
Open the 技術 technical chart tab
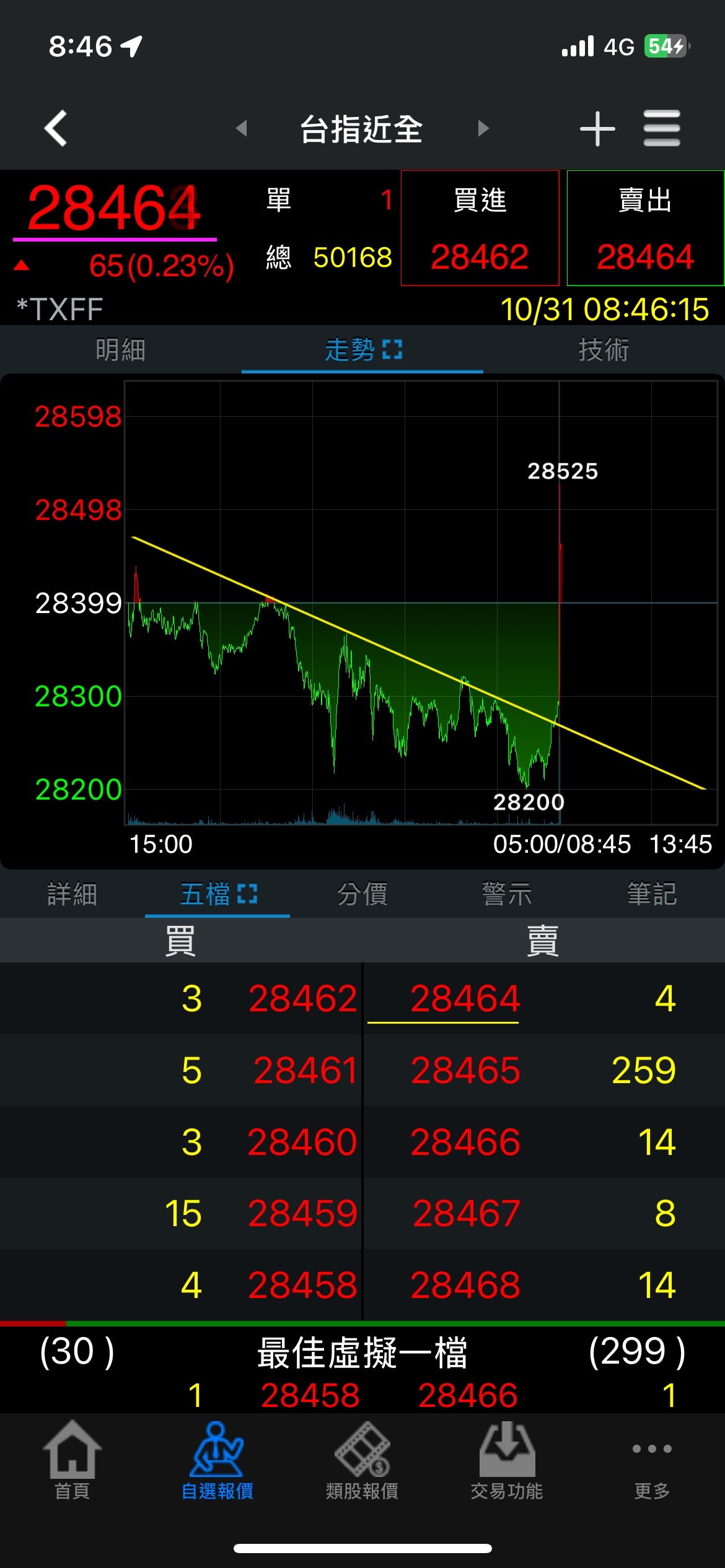(x=604, y=350)
